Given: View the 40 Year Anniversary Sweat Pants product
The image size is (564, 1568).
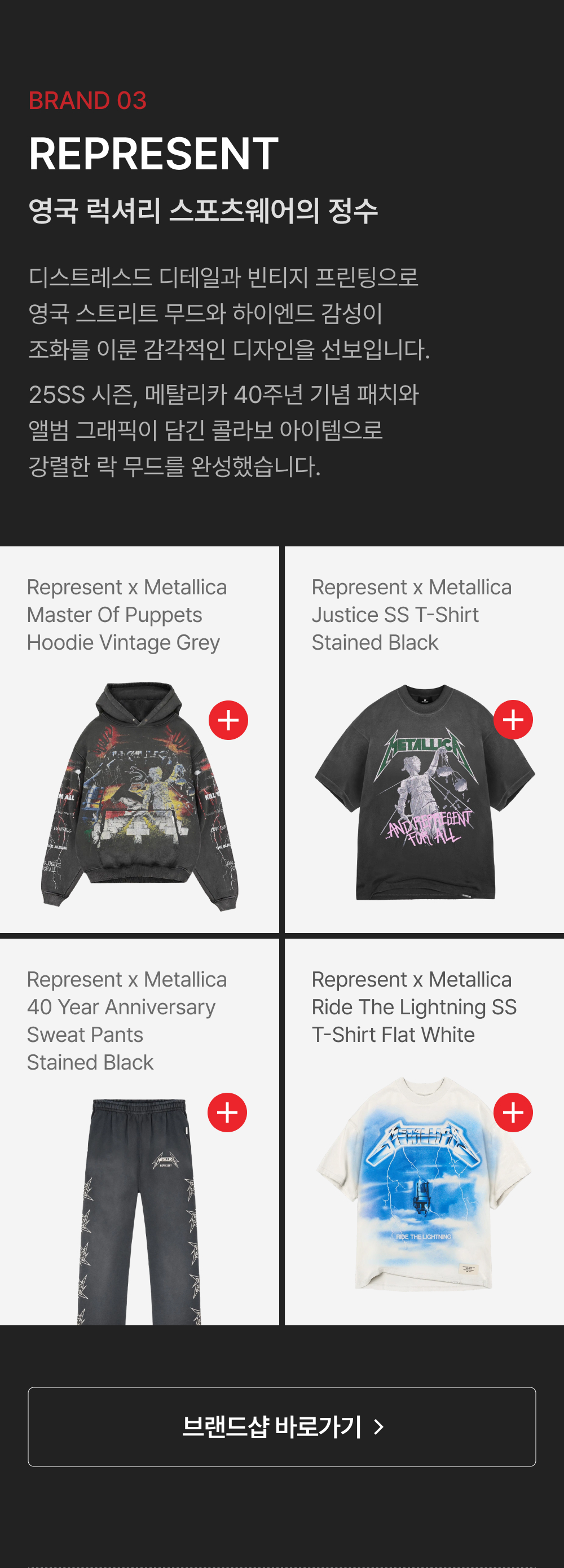Looking at the screenshot, I should (139, 1131).
